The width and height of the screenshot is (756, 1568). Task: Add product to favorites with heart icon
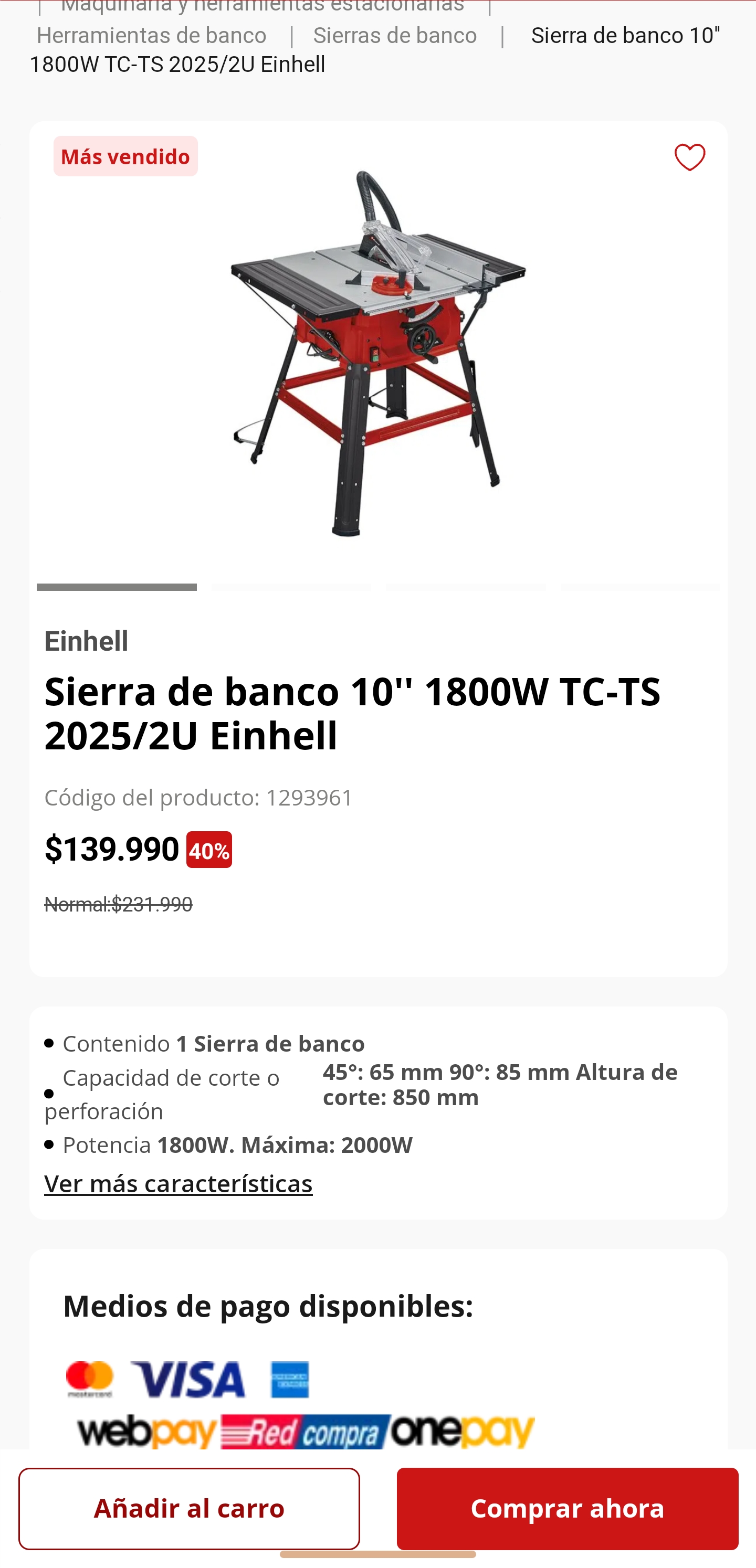689,157
